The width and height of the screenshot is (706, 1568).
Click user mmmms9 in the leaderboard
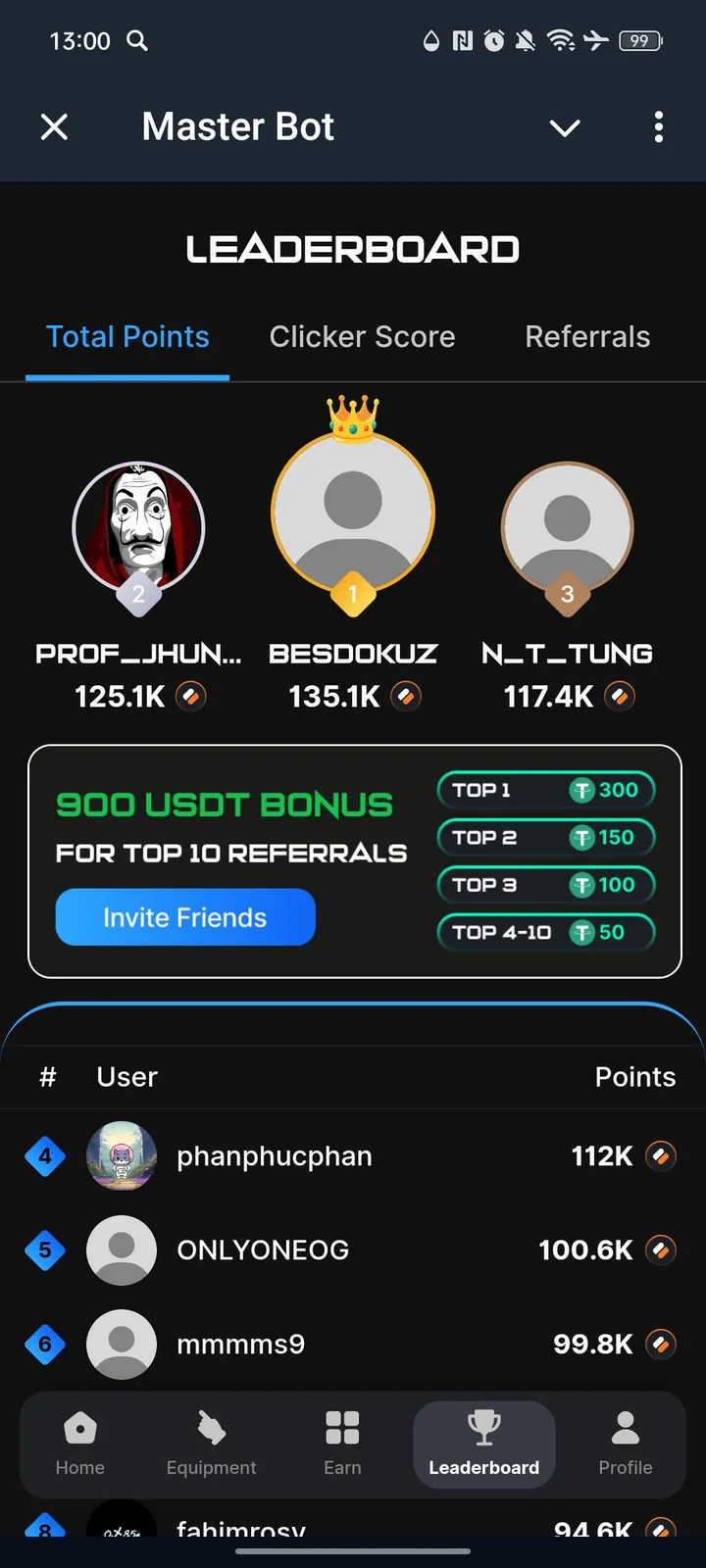240,1344
